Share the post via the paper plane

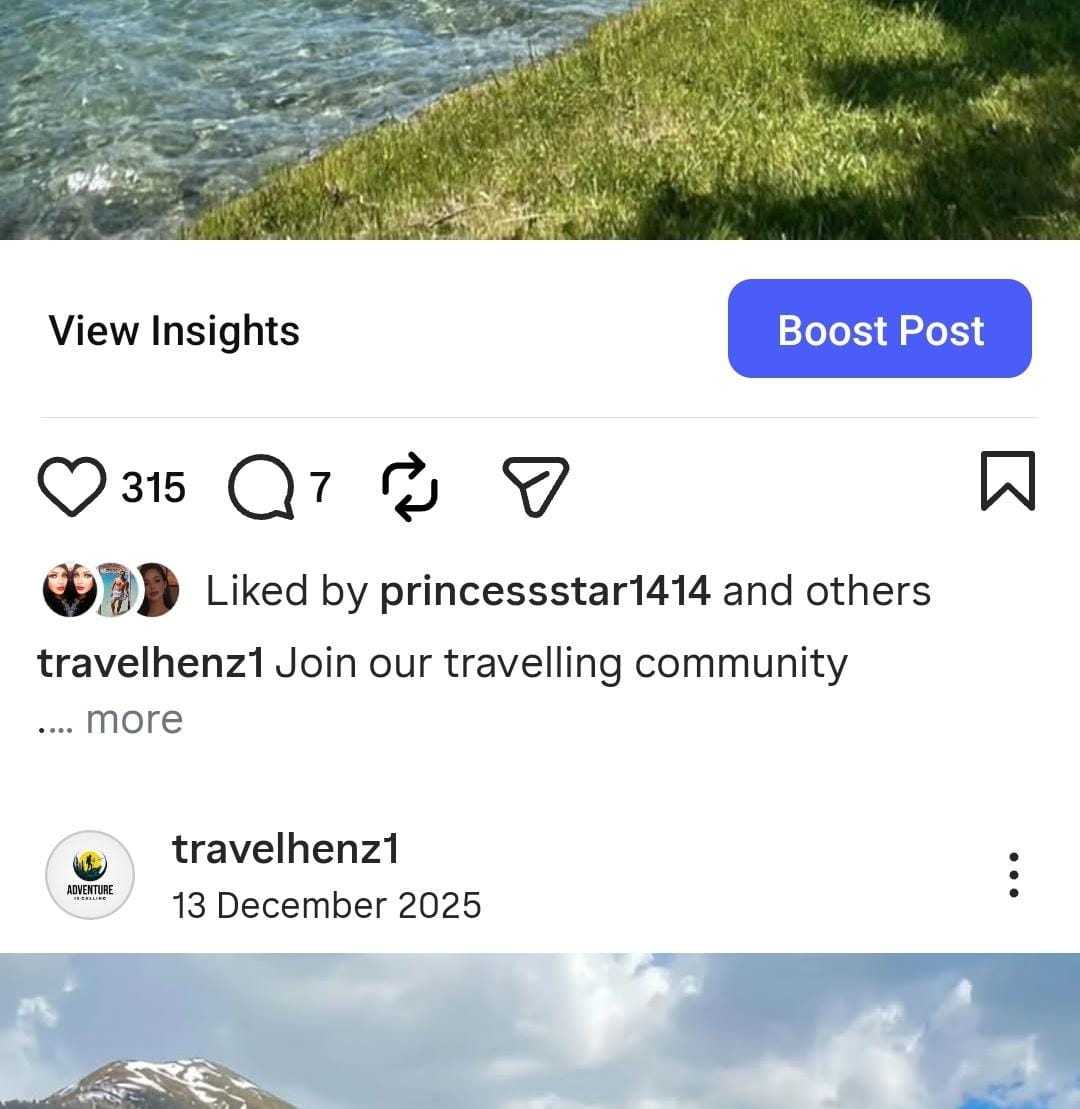coord(535,487)
